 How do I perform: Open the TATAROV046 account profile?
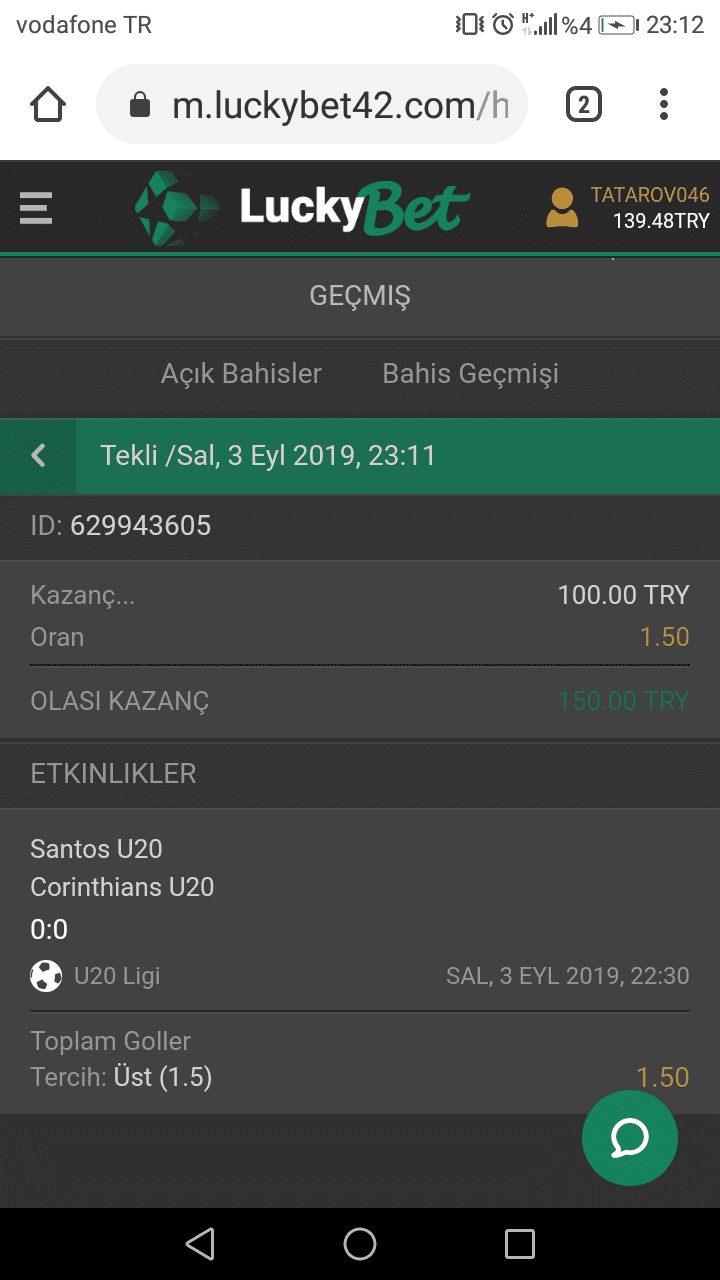point(628,207)
